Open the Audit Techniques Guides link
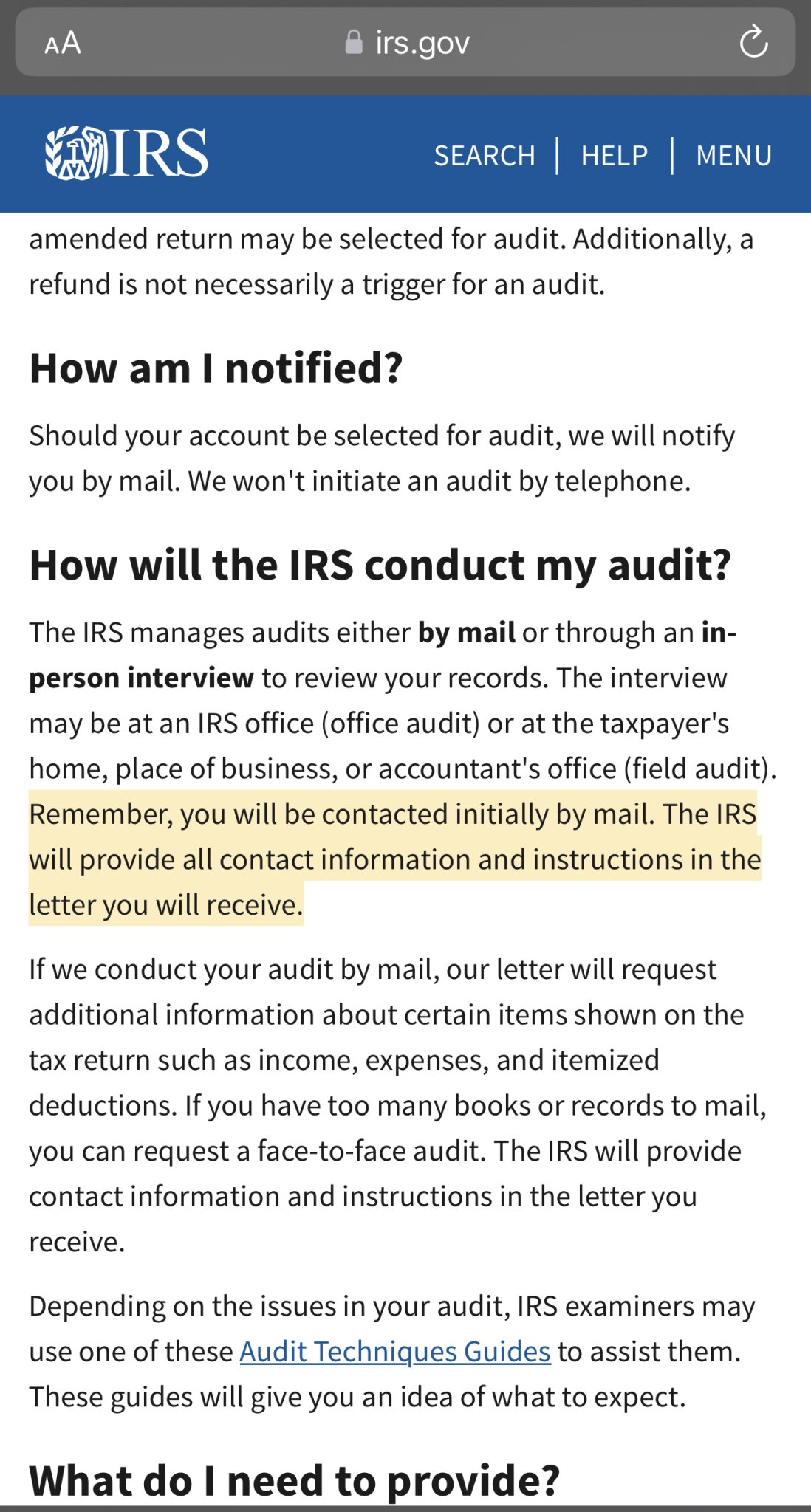The image size is (811, 1512). tap(395, 1352)
